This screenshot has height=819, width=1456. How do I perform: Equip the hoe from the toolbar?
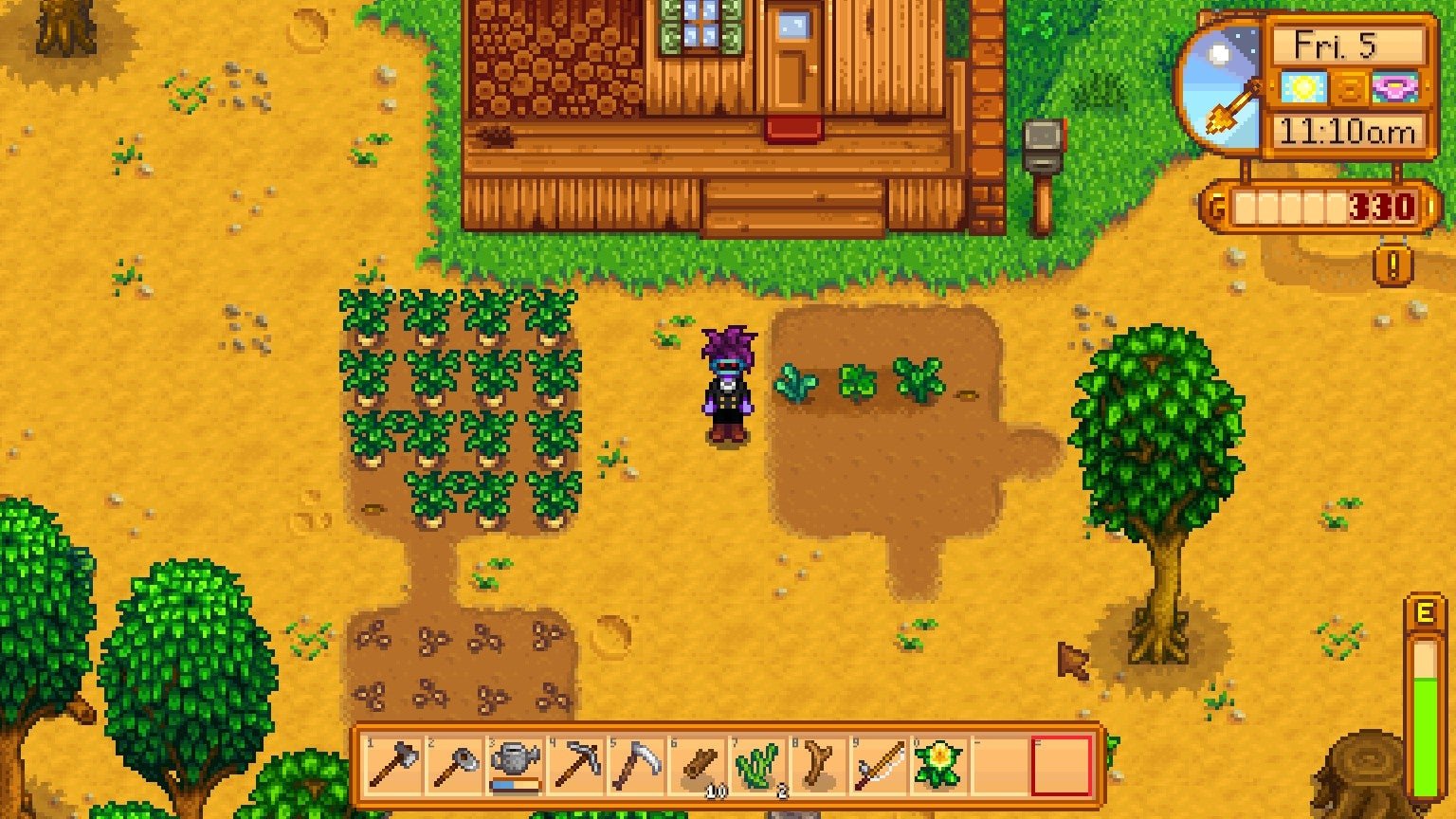(455, 764)
